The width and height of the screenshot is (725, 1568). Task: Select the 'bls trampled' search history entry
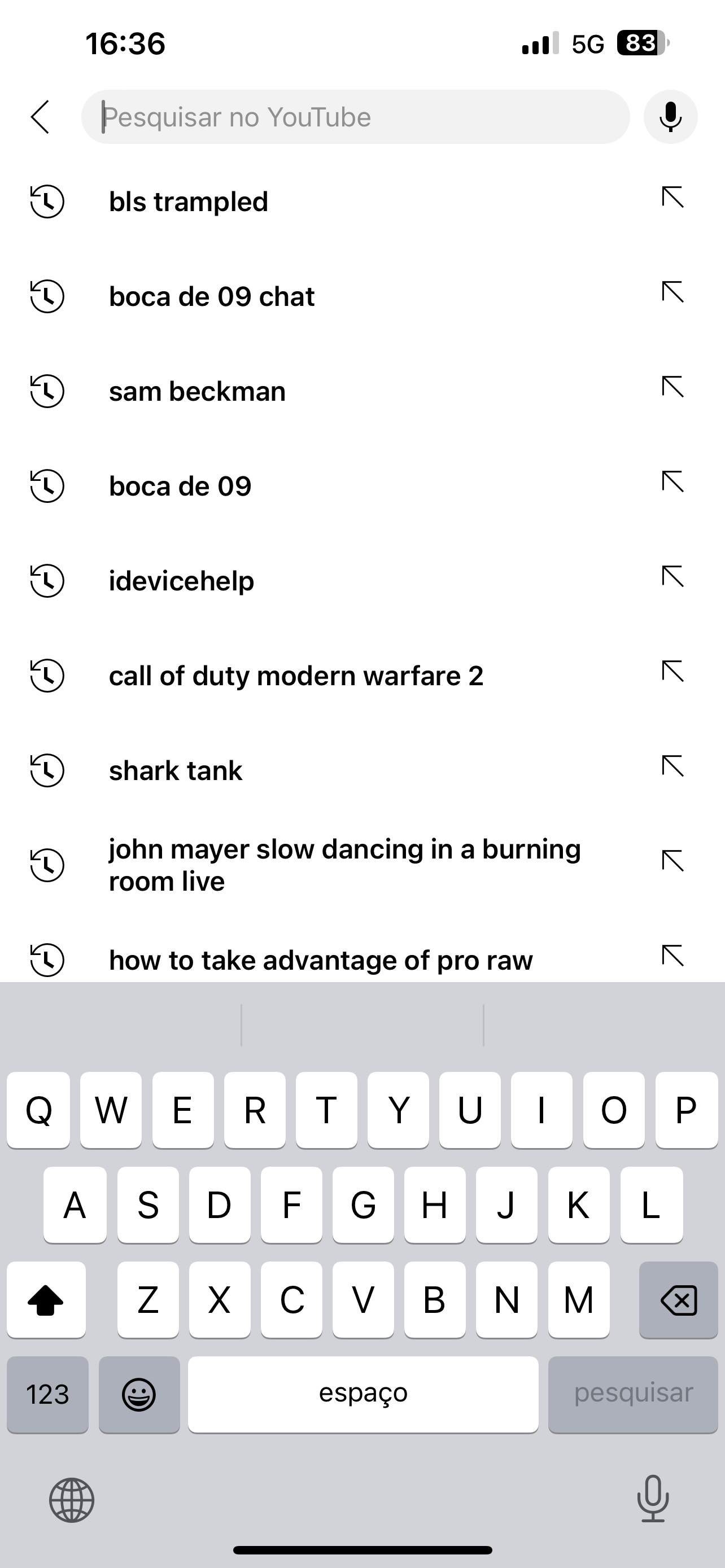362,202
